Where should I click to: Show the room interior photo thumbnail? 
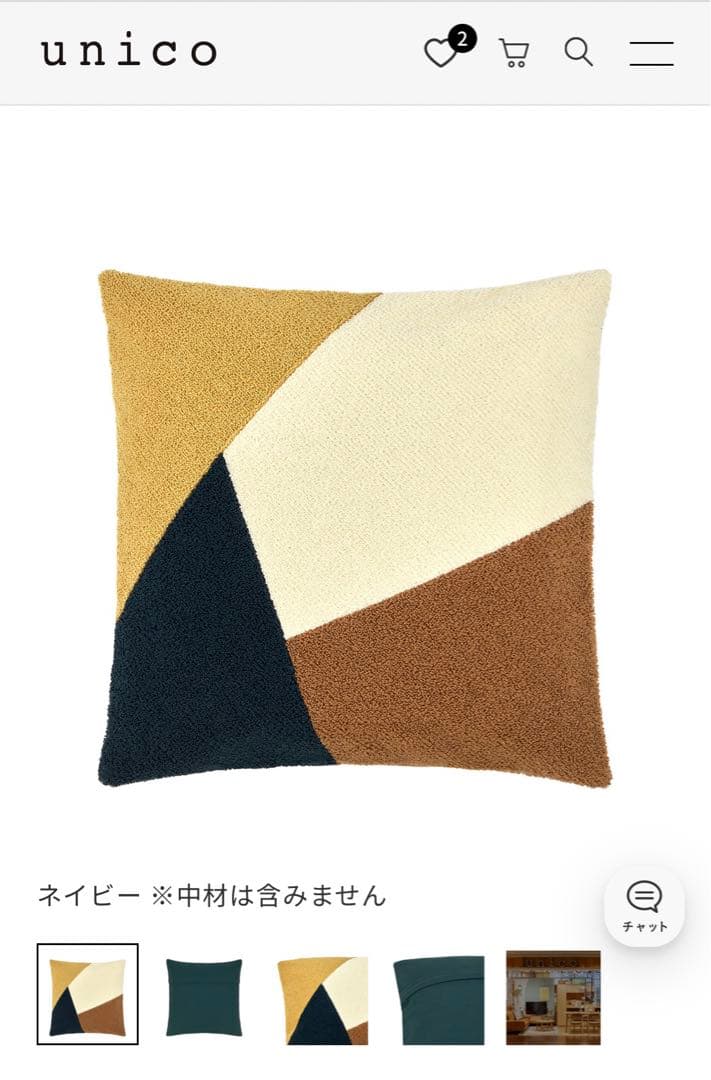[553, 997]
